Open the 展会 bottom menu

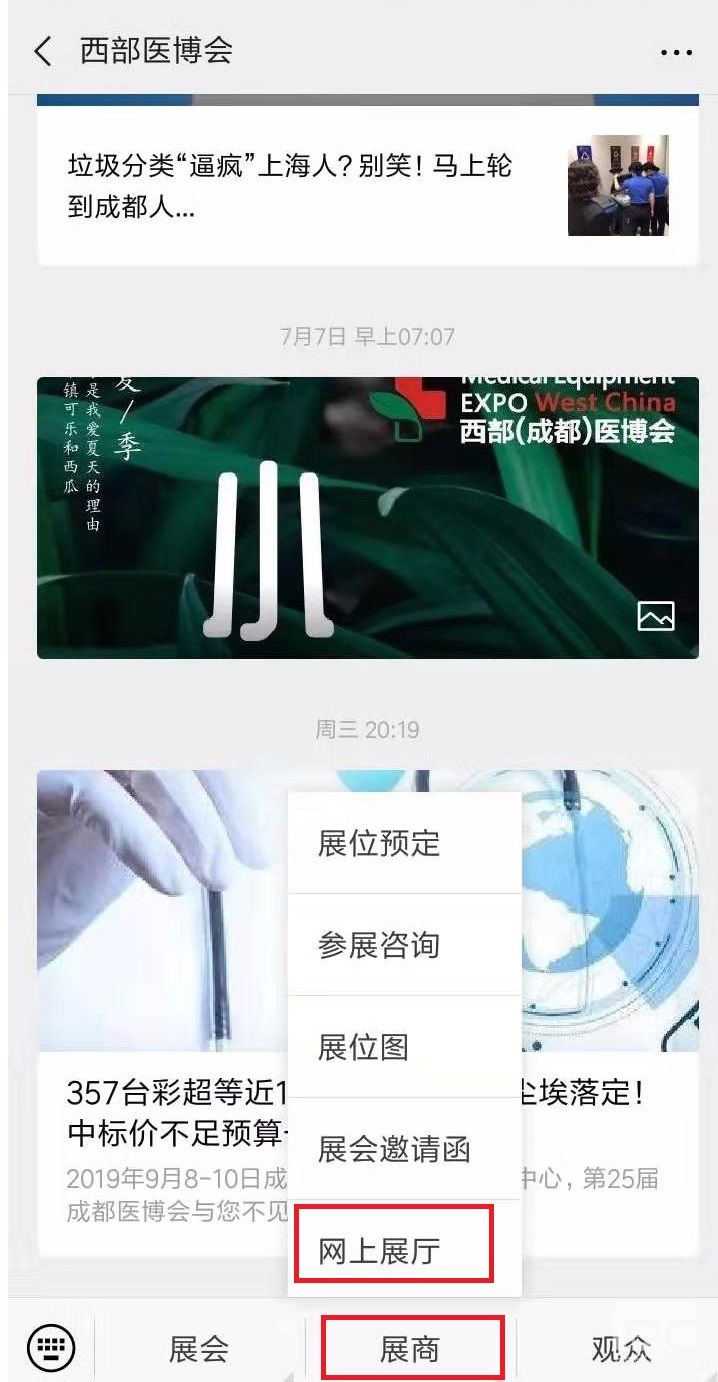pyautogui.click(x=199, y=1349)
